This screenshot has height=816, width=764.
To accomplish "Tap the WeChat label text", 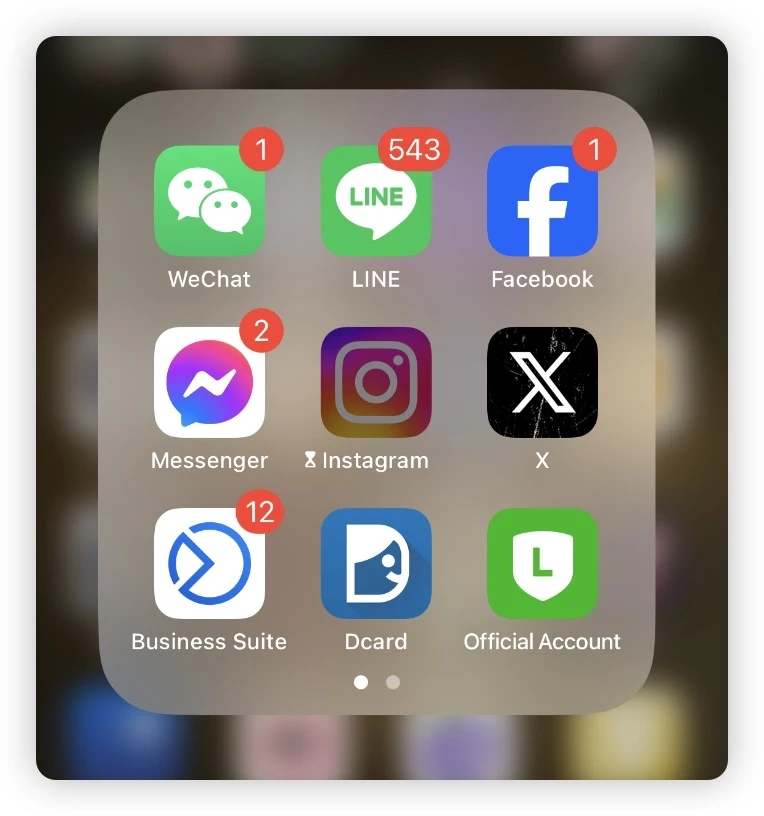I will tap(209, 279).
